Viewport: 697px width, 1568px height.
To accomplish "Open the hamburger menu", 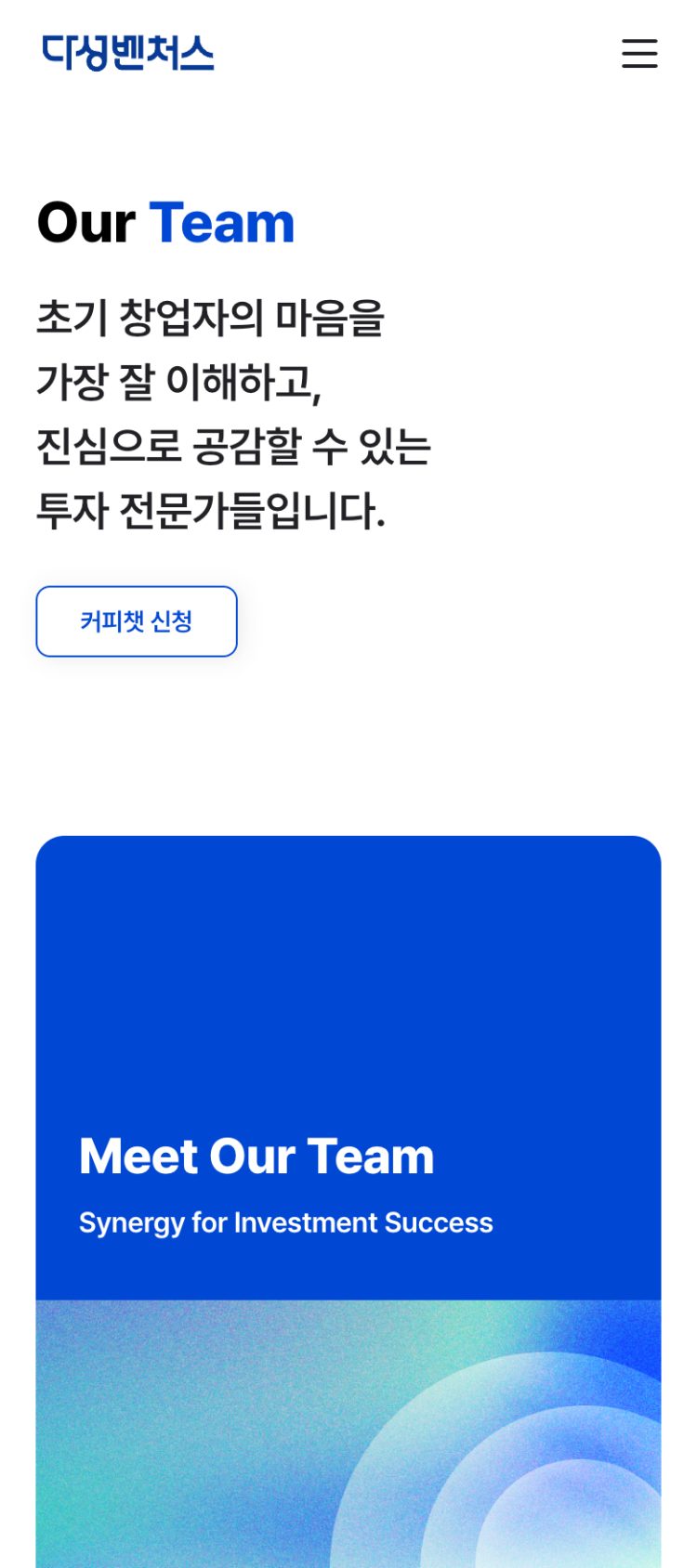I will click(x=639, y=54).
